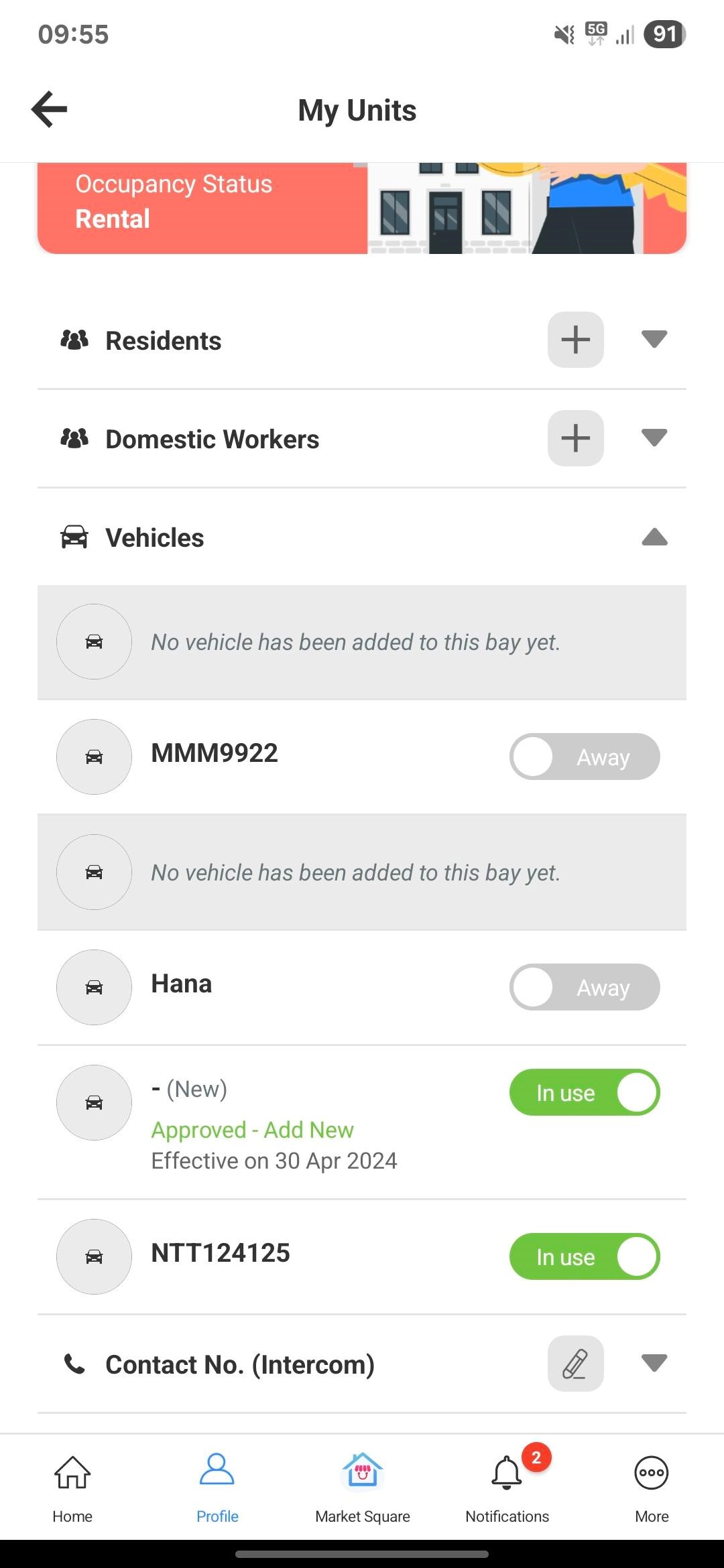Viewport: 724px width, 1568px height.
Task: Toggle Hana vehicle from Away
Action: (x=585, y=987)
